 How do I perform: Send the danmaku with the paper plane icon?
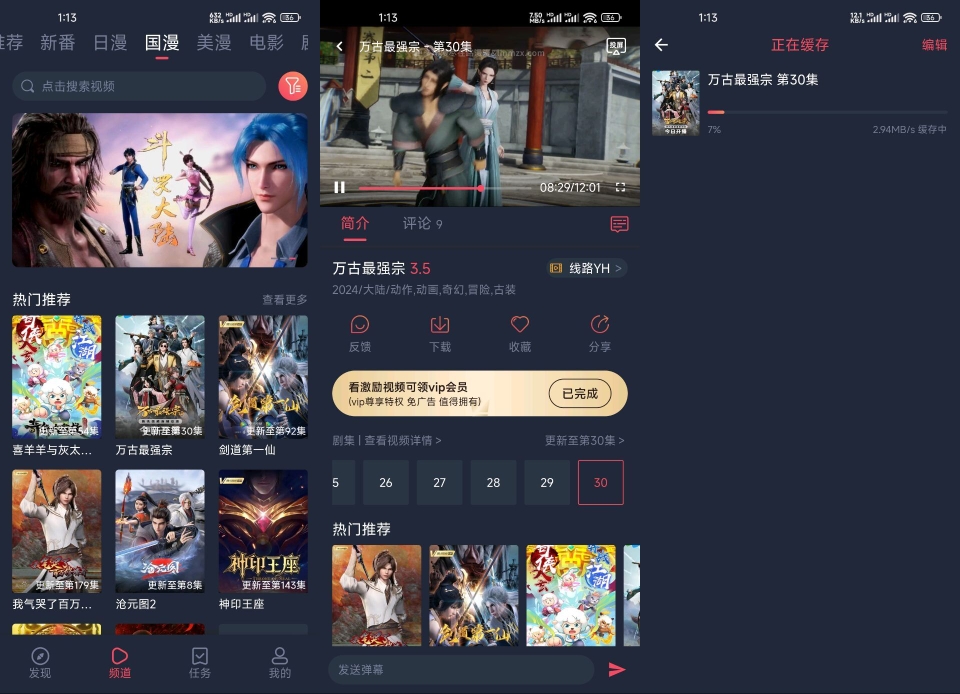pyautogui.click(x=617, y=669)
